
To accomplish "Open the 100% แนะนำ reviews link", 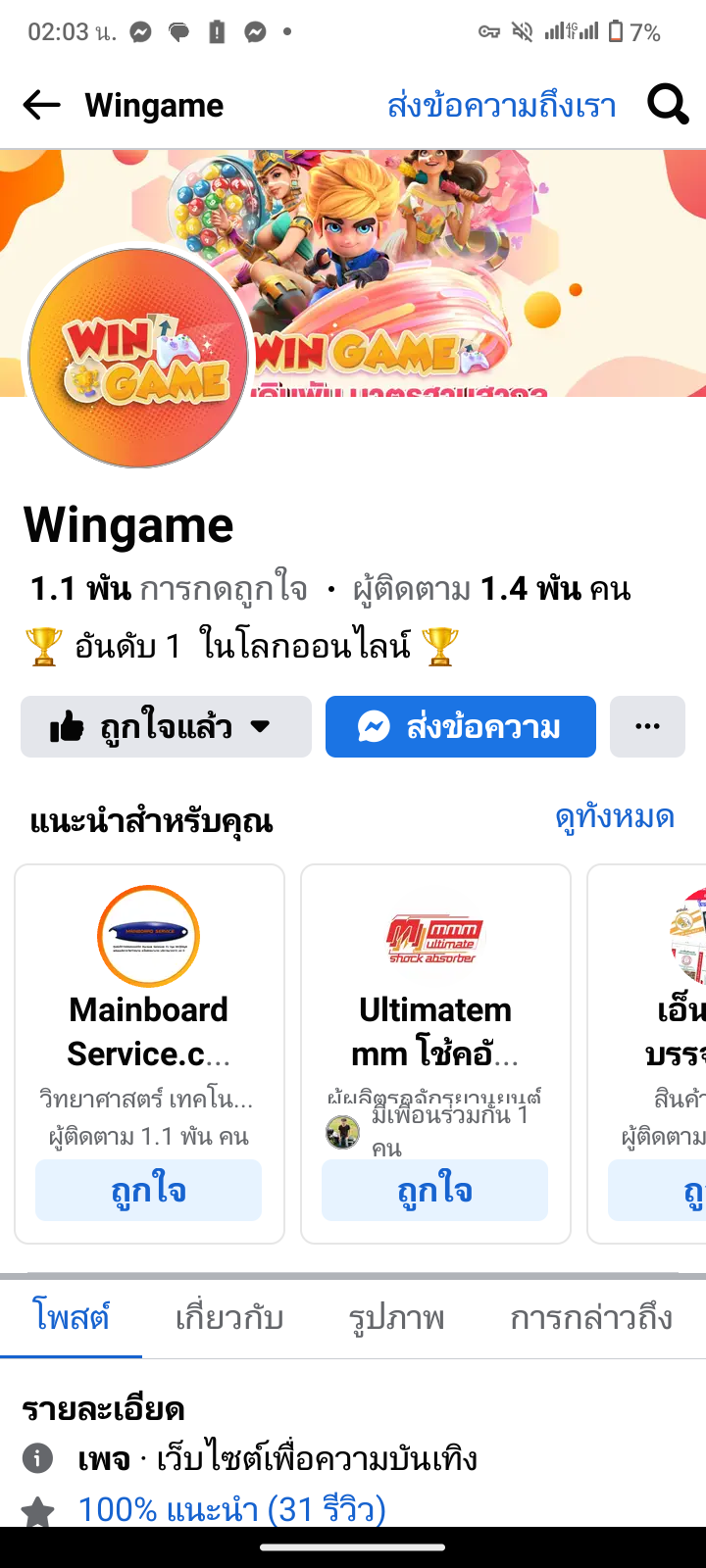I will click(232, 1509).
